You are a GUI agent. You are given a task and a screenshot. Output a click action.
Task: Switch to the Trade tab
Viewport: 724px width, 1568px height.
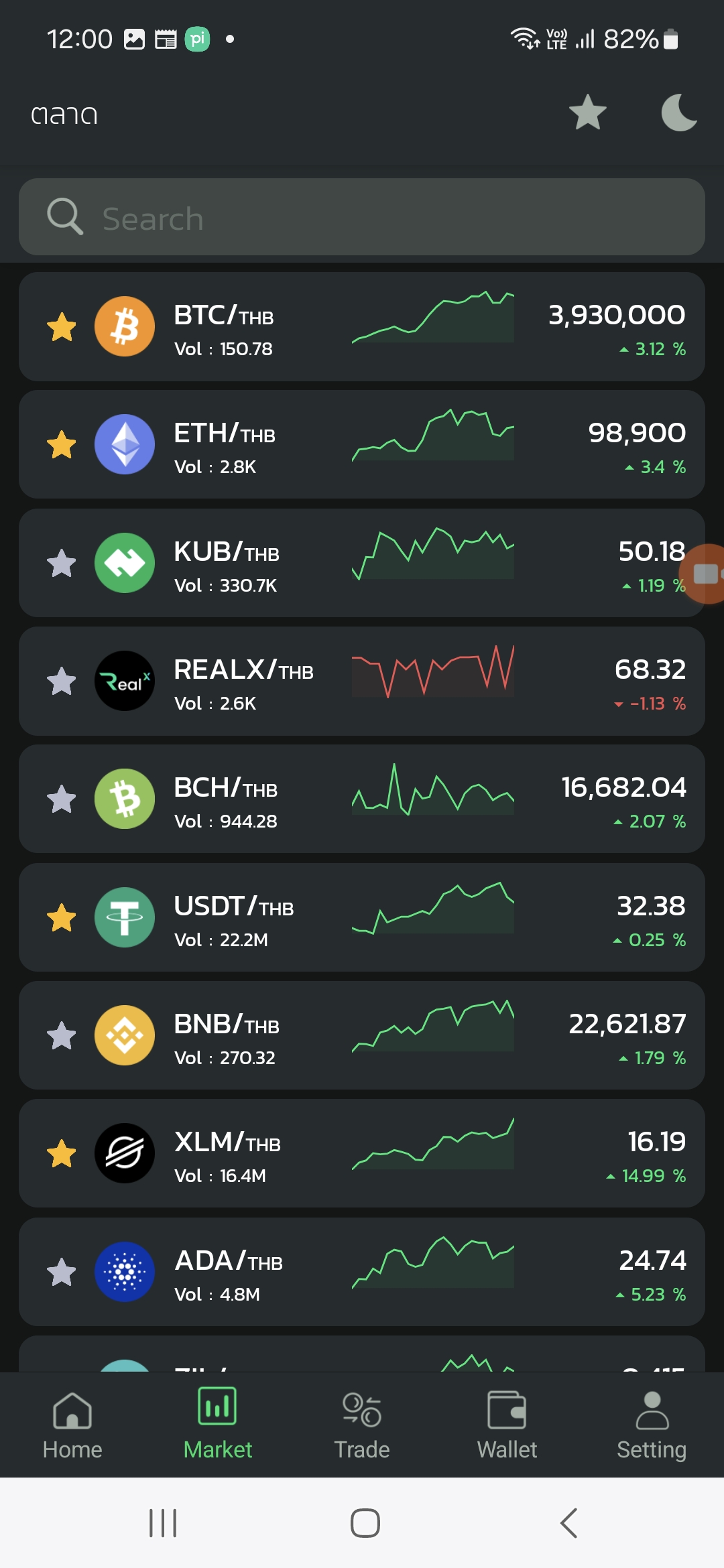(362, 1425)
